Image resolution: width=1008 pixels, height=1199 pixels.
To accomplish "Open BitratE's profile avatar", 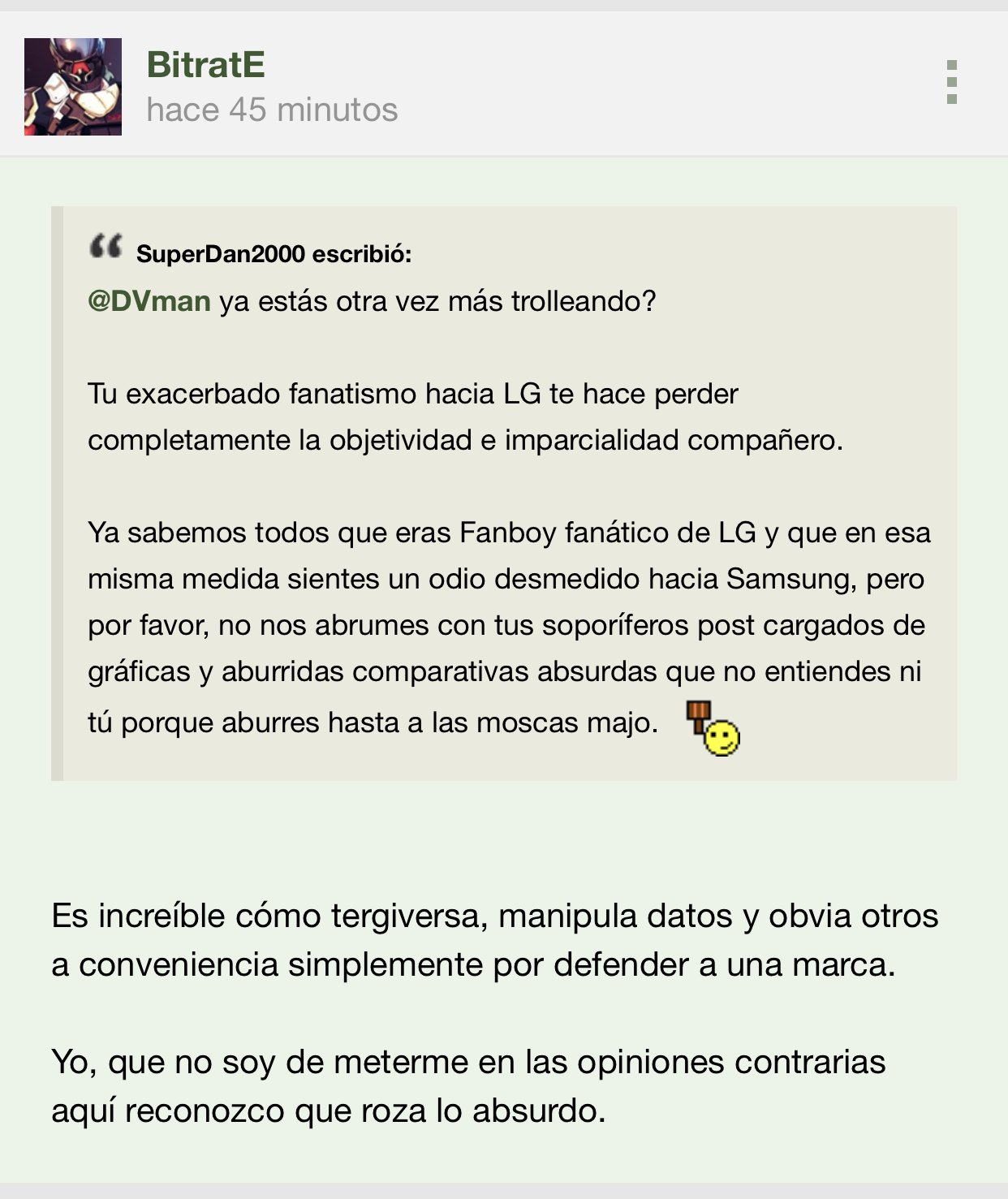I will pos(73,87).
